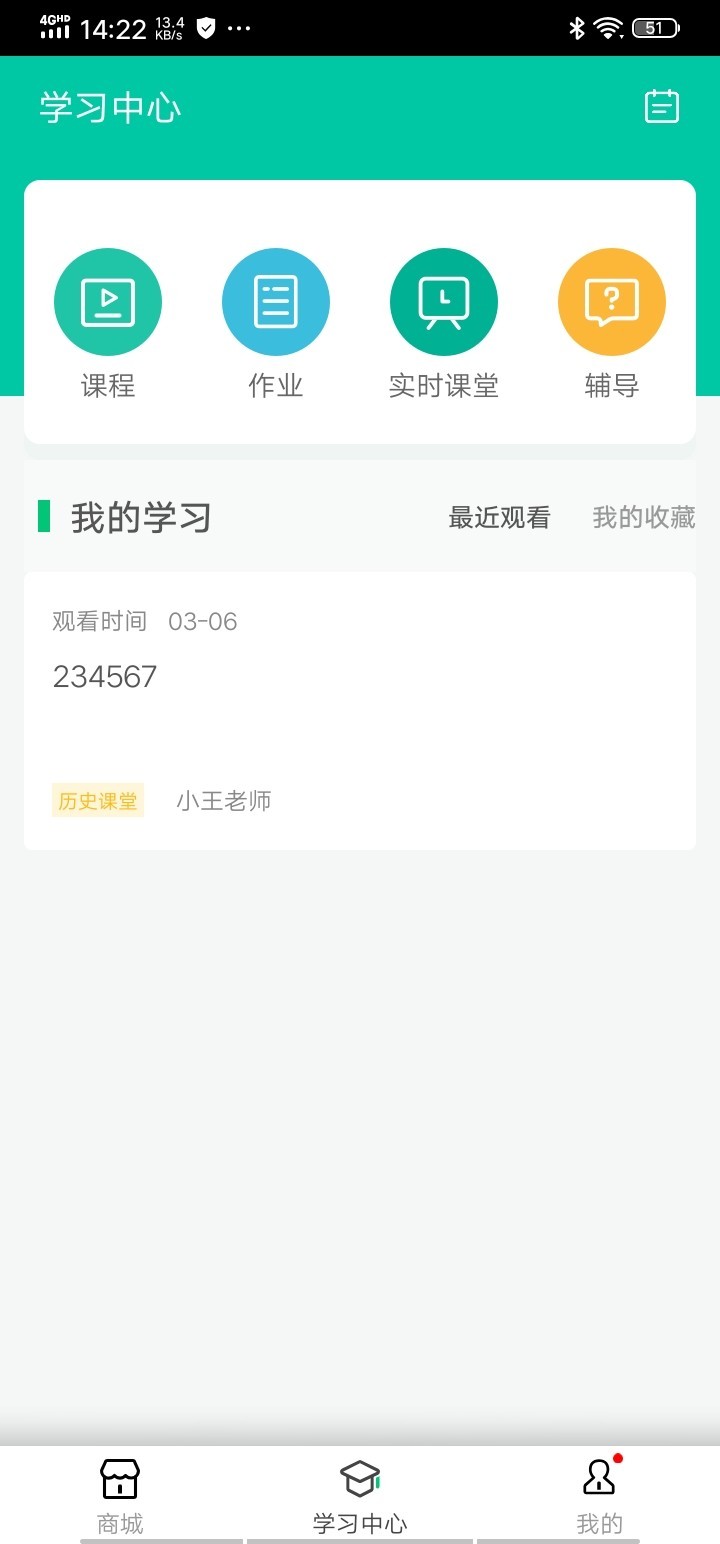This screenshot has height=1544, width=720.
Task: Open the calendar schedule icon
Action: click(x=661, y=107)
